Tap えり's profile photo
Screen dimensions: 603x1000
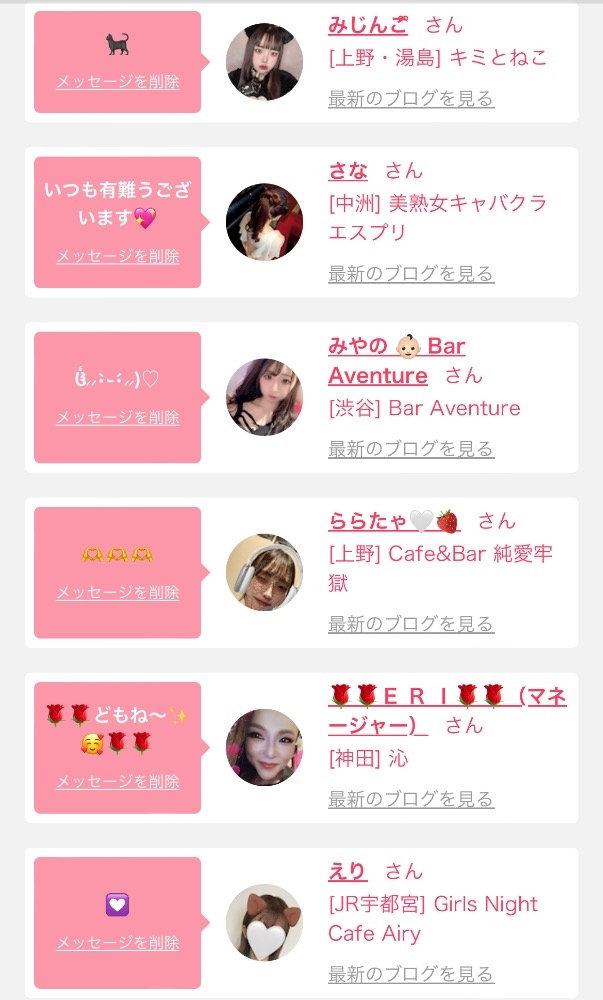265,922
